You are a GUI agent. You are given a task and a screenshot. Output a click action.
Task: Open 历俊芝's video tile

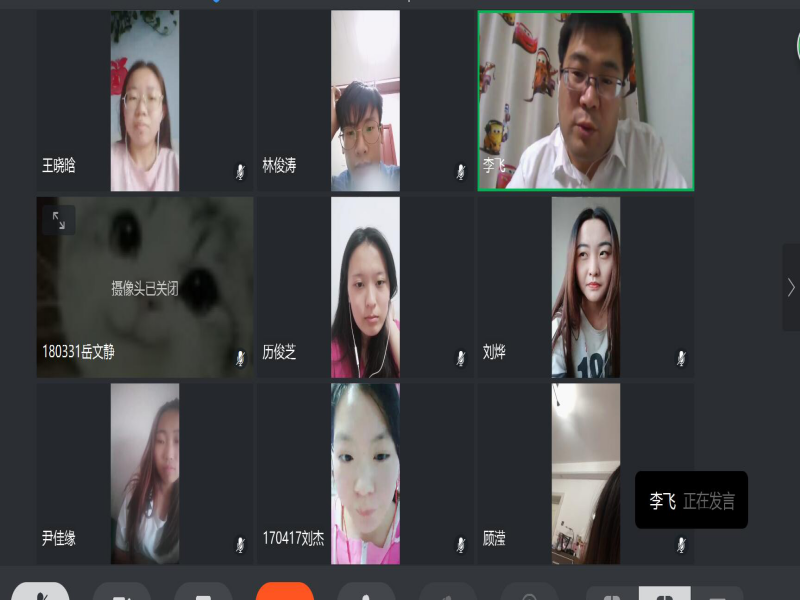[365, 287]
